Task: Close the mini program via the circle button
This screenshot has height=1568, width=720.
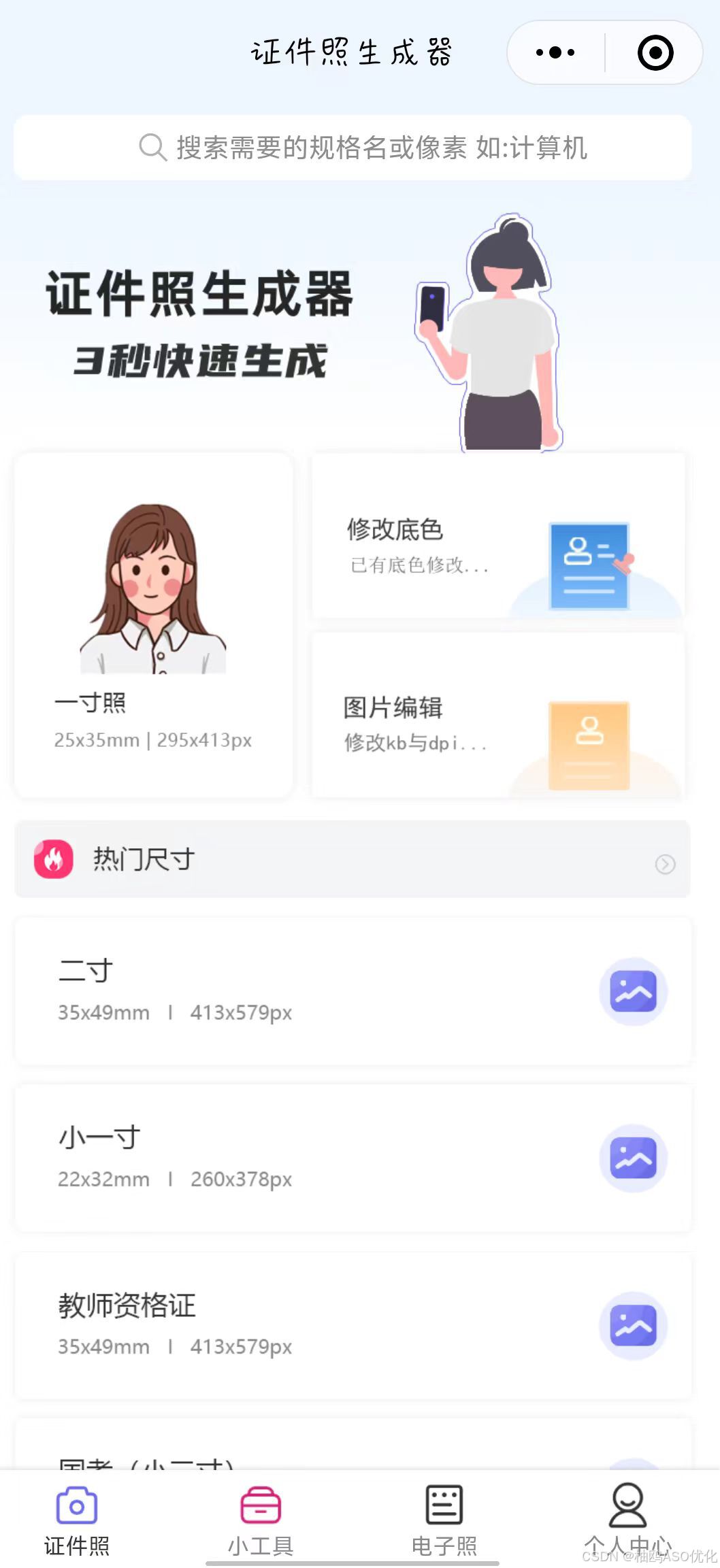Action: pyautogui.click(x=655, y=52)
